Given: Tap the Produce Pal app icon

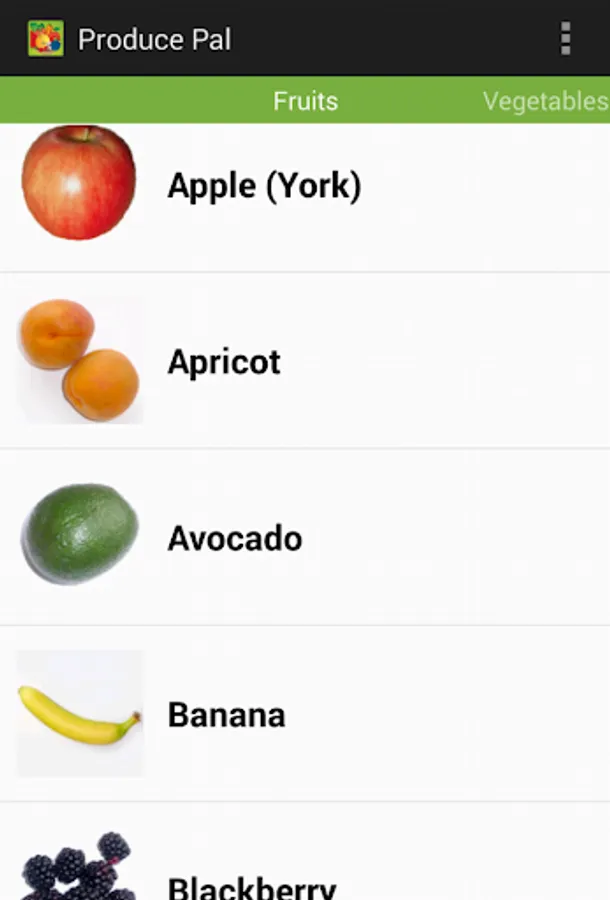Looking at the screenshot, I should pos(46,38).
